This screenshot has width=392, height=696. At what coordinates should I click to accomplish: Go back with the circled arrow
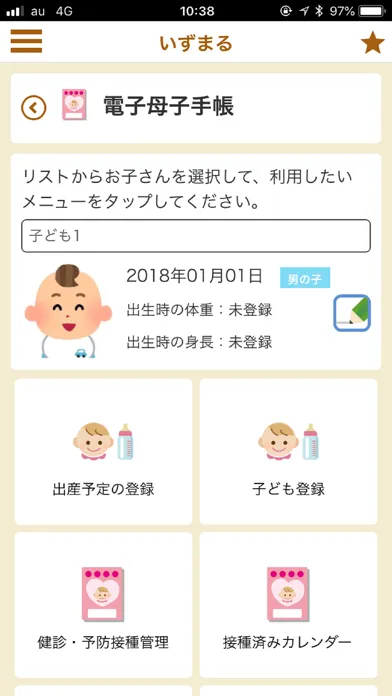pos(34,107)
